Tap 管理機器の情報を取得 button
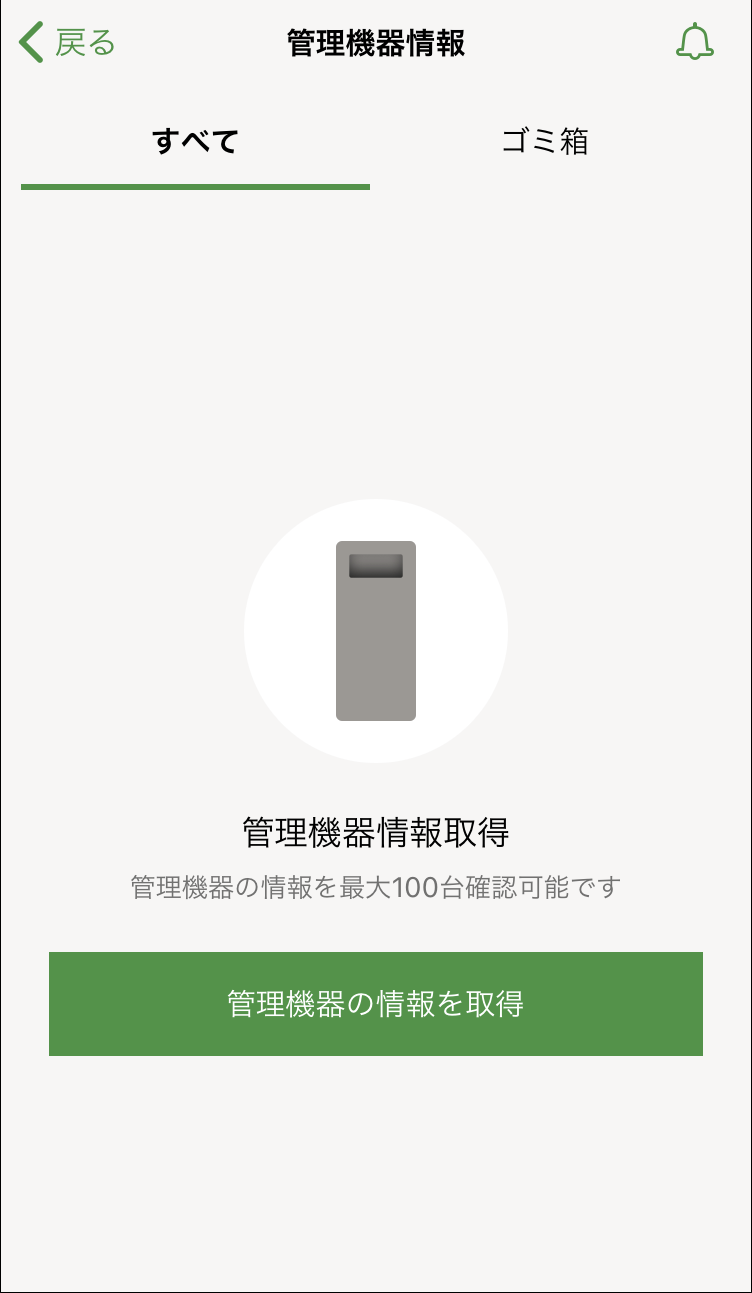 (x=376, y=1003)
